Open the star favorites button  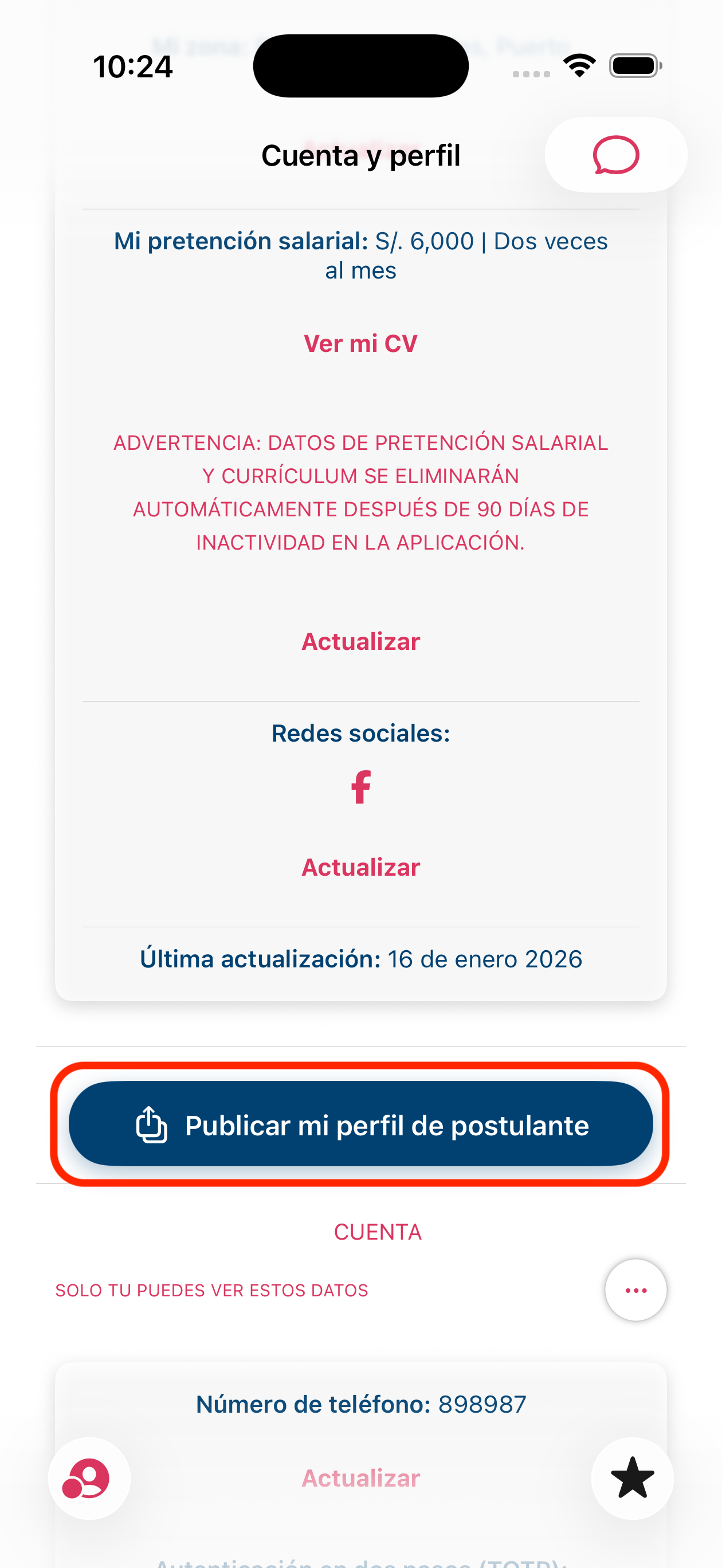(632, 1478)
